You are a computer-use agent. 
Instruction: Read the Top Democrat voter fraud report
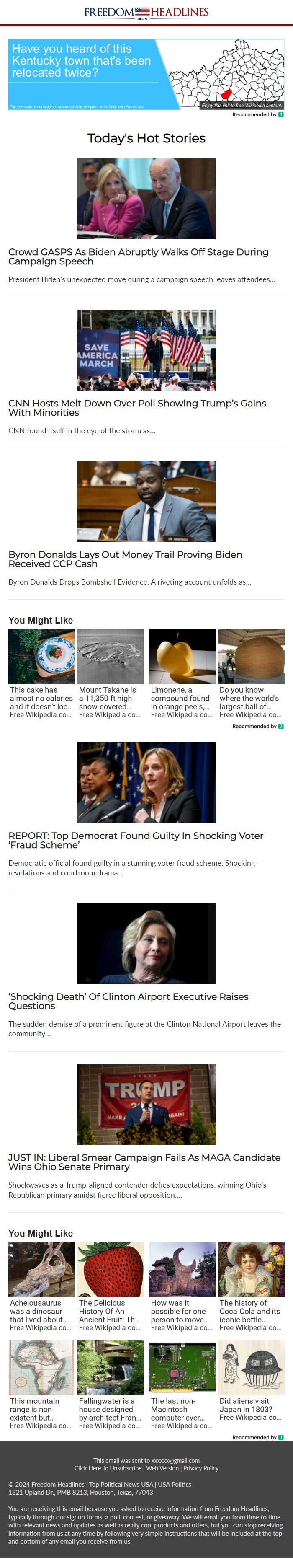(x=136, y=840)
